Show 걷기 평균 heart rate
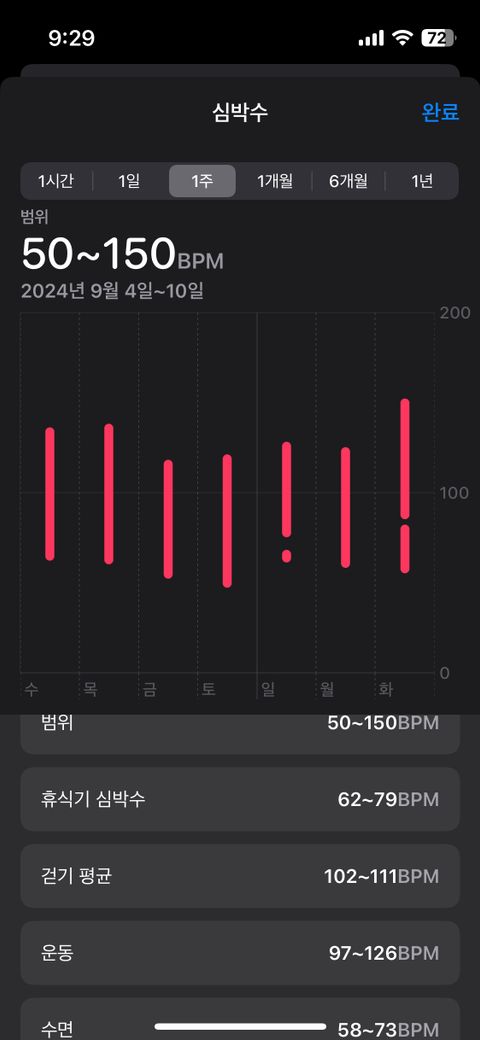 point(240,876)
